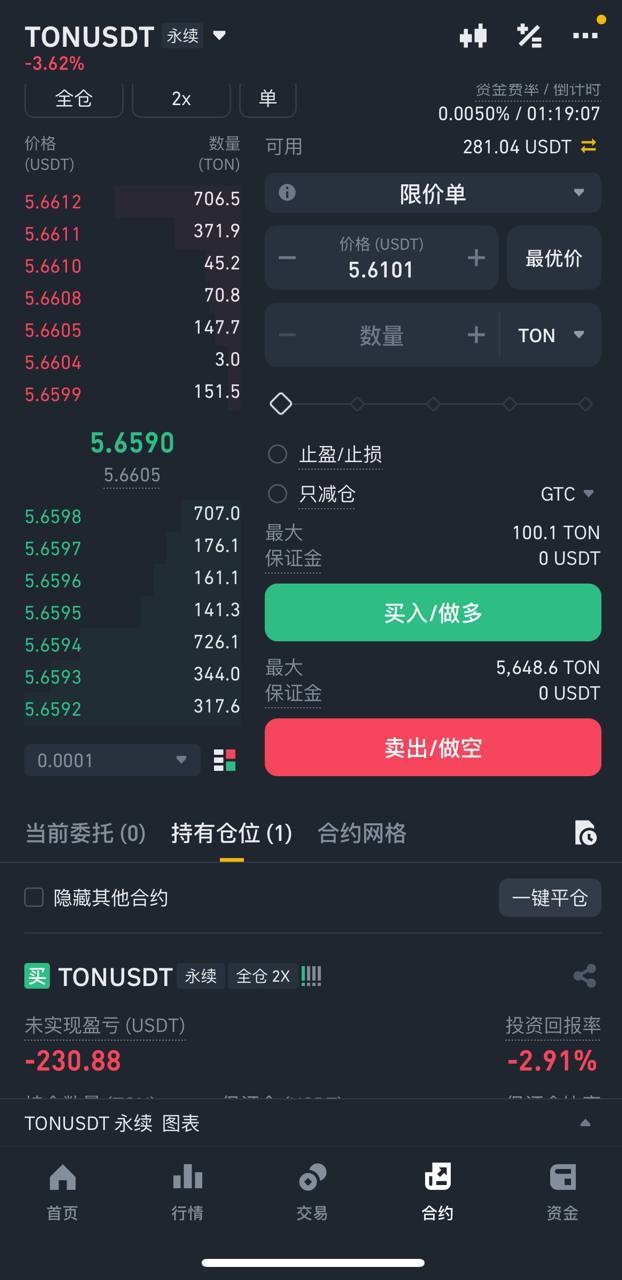
Task: Enter amount in the 数量 field
Action: tap(381, 336)
